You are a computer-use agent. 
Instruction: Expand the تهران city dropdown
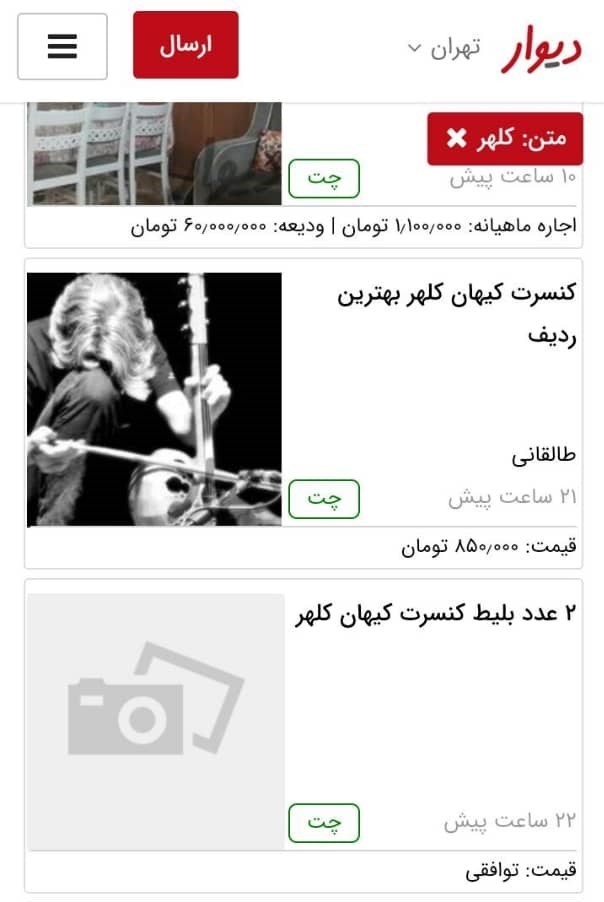[443, 48]
